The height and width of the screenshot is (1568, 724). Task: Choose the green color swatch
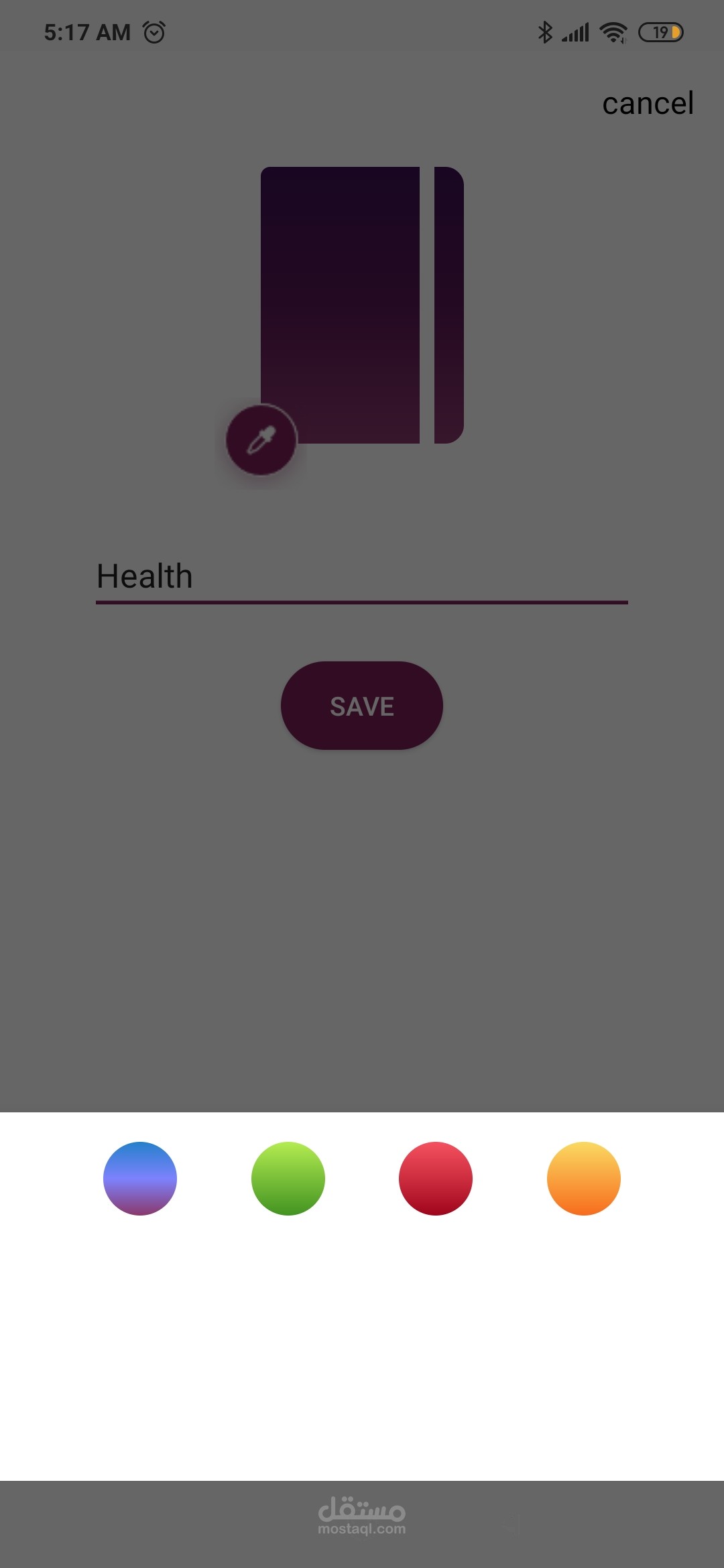click(288, 1179)
